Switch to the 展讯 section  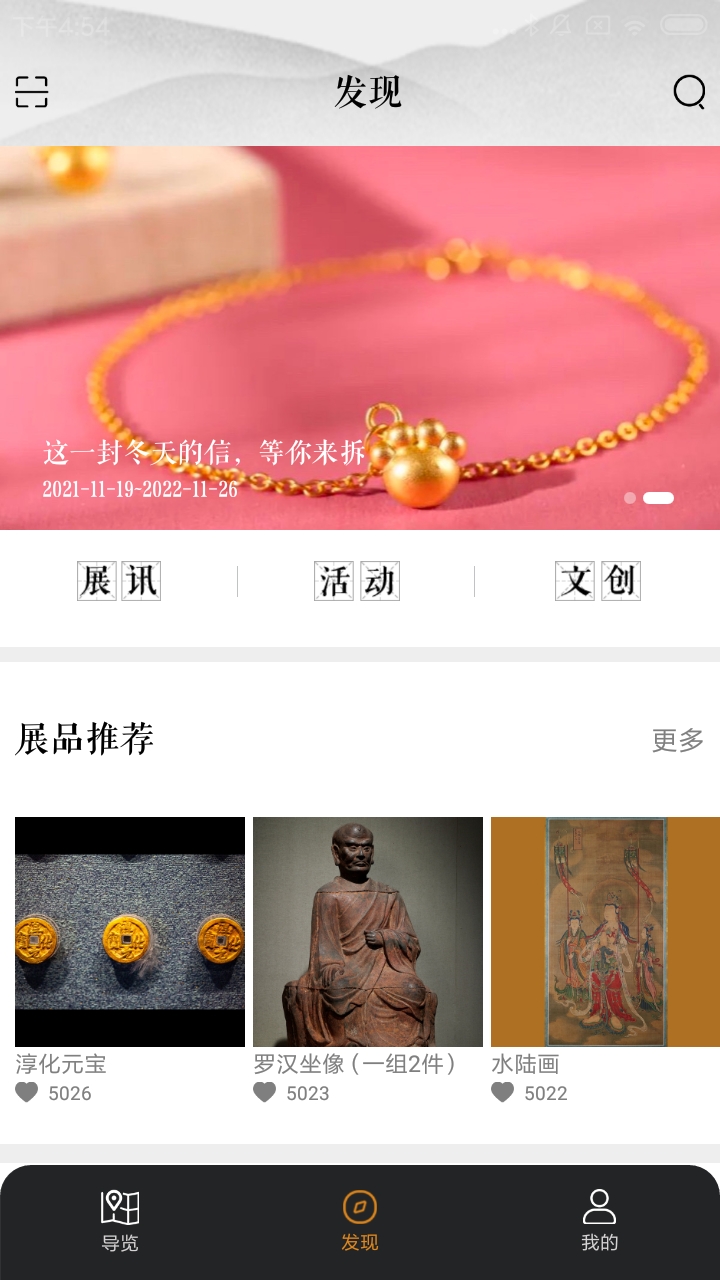click(118, 580)
